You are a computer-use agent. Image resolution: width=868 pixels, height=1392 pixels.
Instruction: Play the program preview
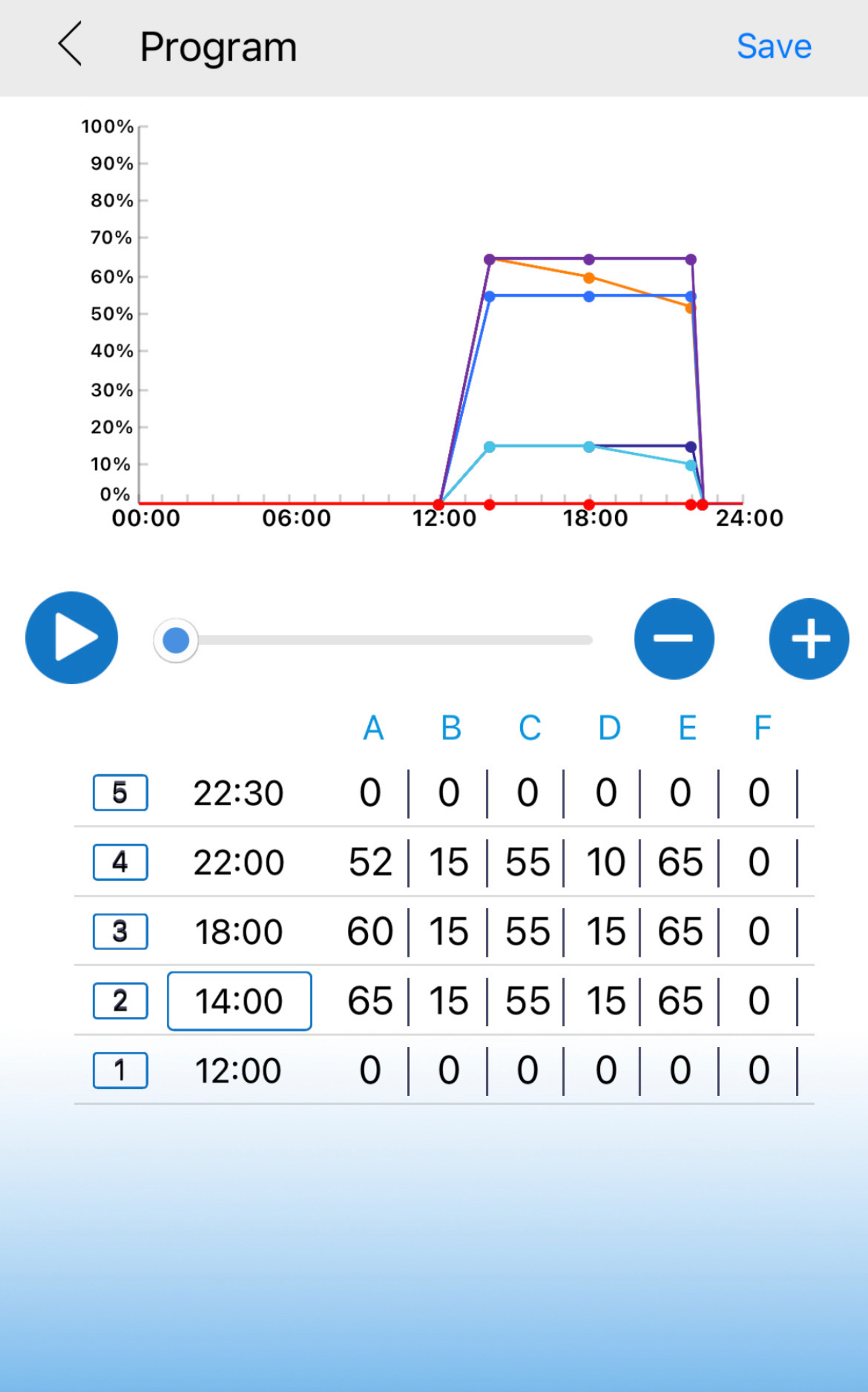(72, 637)
